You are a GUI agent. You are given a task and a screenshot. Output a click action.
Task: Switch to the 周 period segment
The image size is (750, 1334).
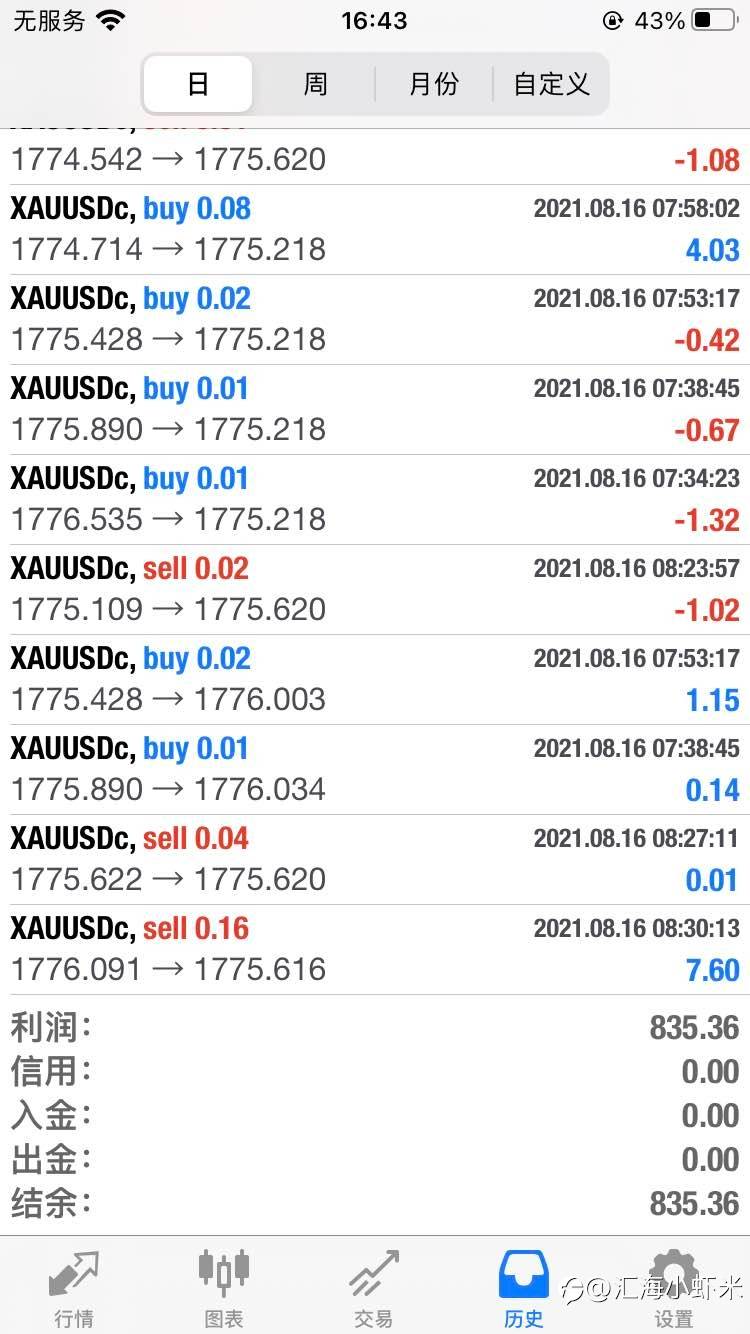[x=315, y=84]
